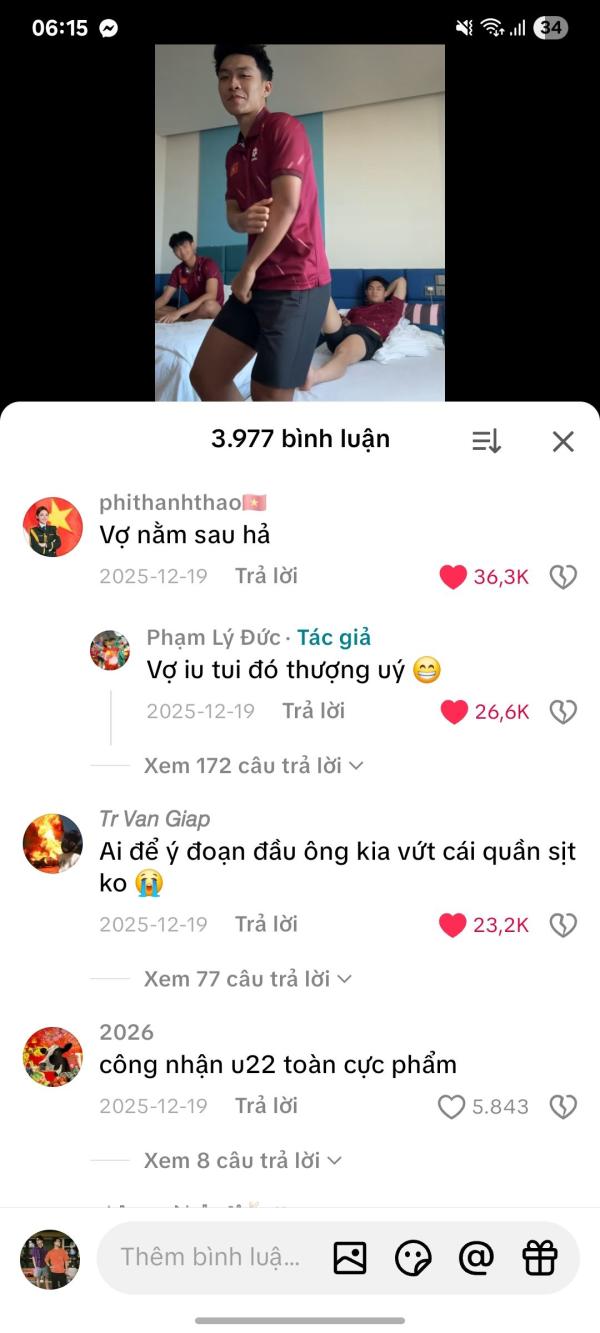Image resolution: width=600 pixels, height=1333 pixels.
Task: Open the emoji sticker picker
Action: click(413, 1258)
